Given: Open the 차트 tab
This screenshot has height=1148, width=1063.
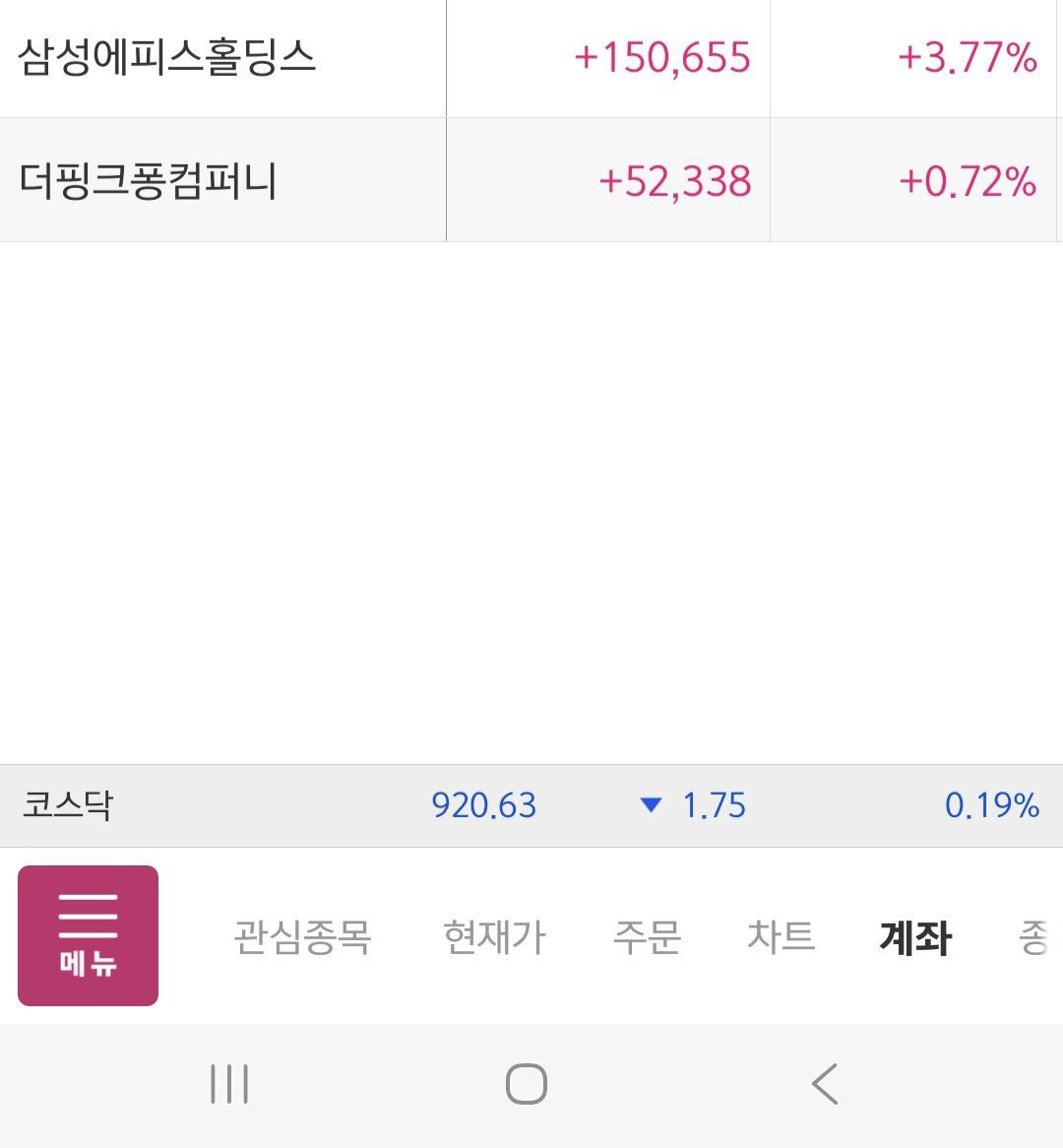Looking at the screenshot, I should coord(781,936).
